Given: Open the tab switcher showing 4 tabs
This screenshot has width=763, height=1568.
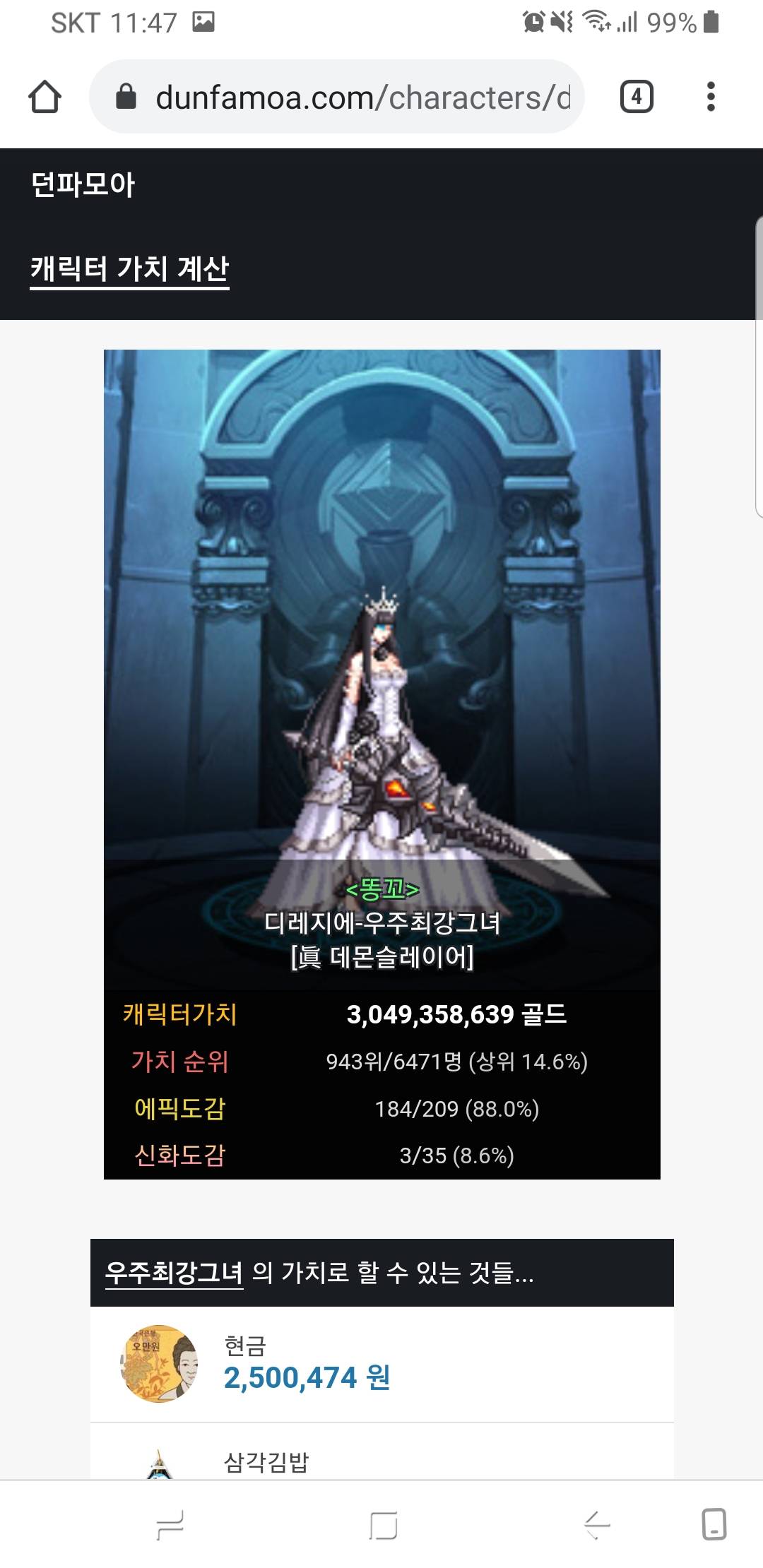Looking at the screenshot, I should (636, 97).
